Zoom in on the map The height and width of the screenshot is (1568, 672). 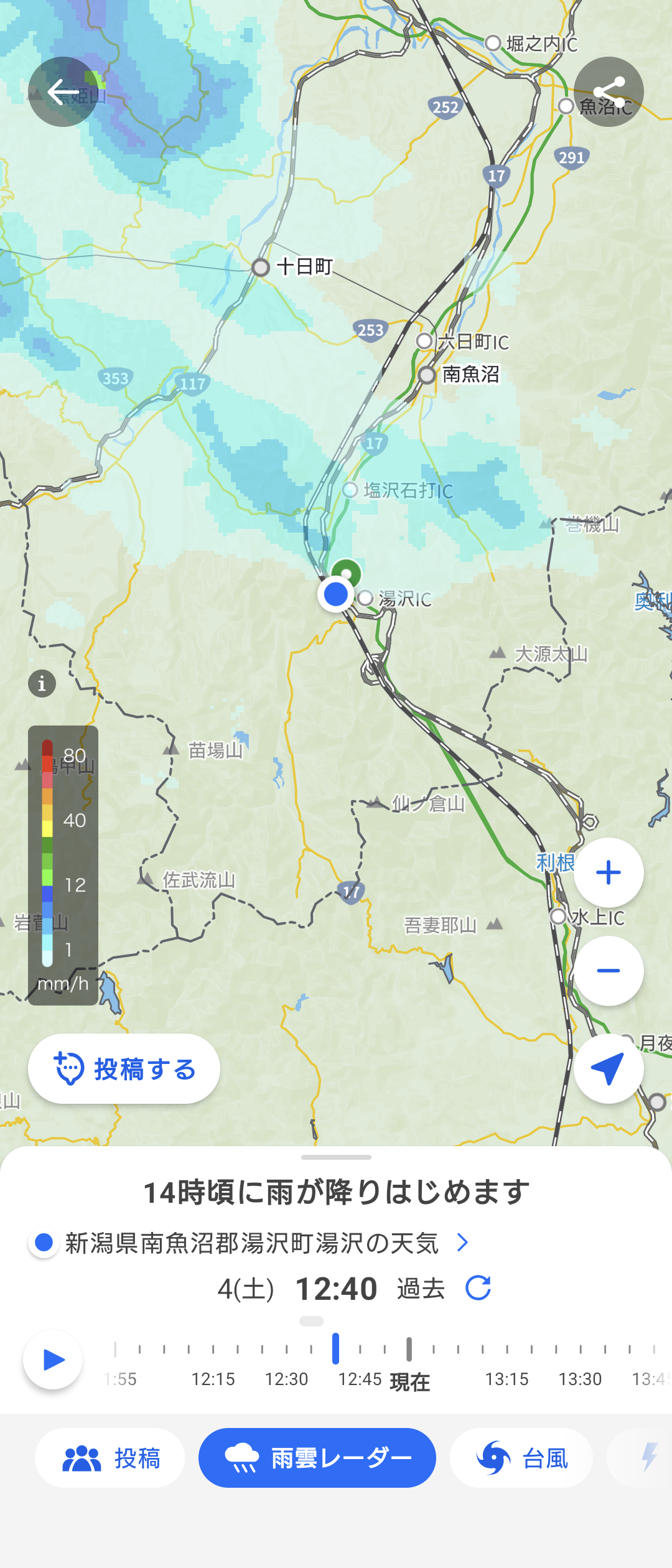pyautogui.click(x=609, y=872)
